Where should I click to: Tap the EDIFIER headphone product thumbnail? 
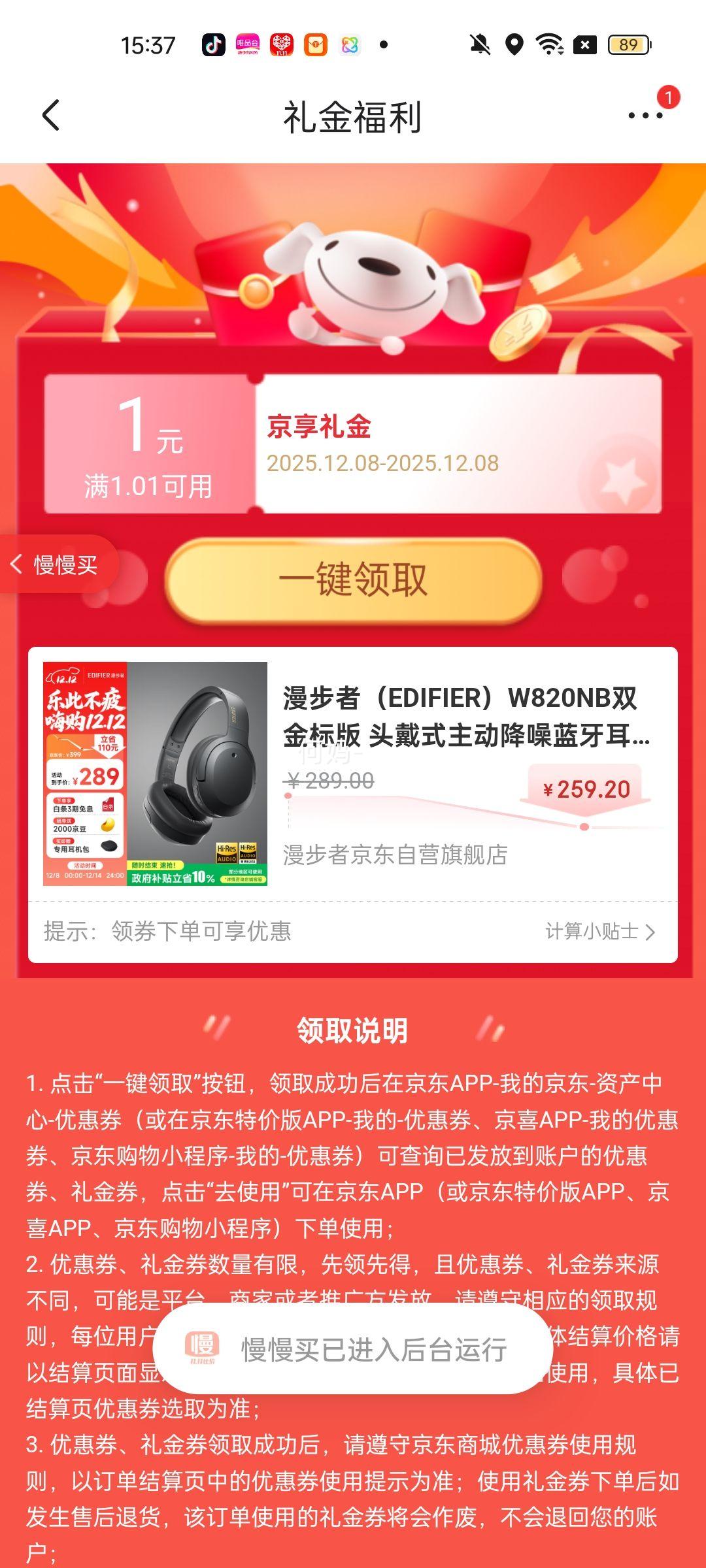156,771
